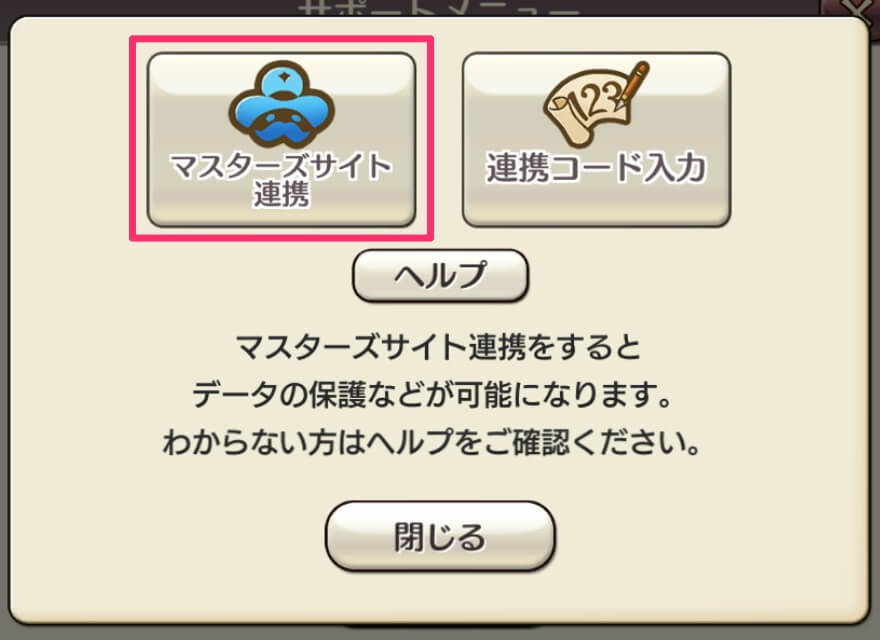The width and height of the screenshot is (880, 640).
Task: Dismiss the window with the X icon
Action: (x=858, y=10)
